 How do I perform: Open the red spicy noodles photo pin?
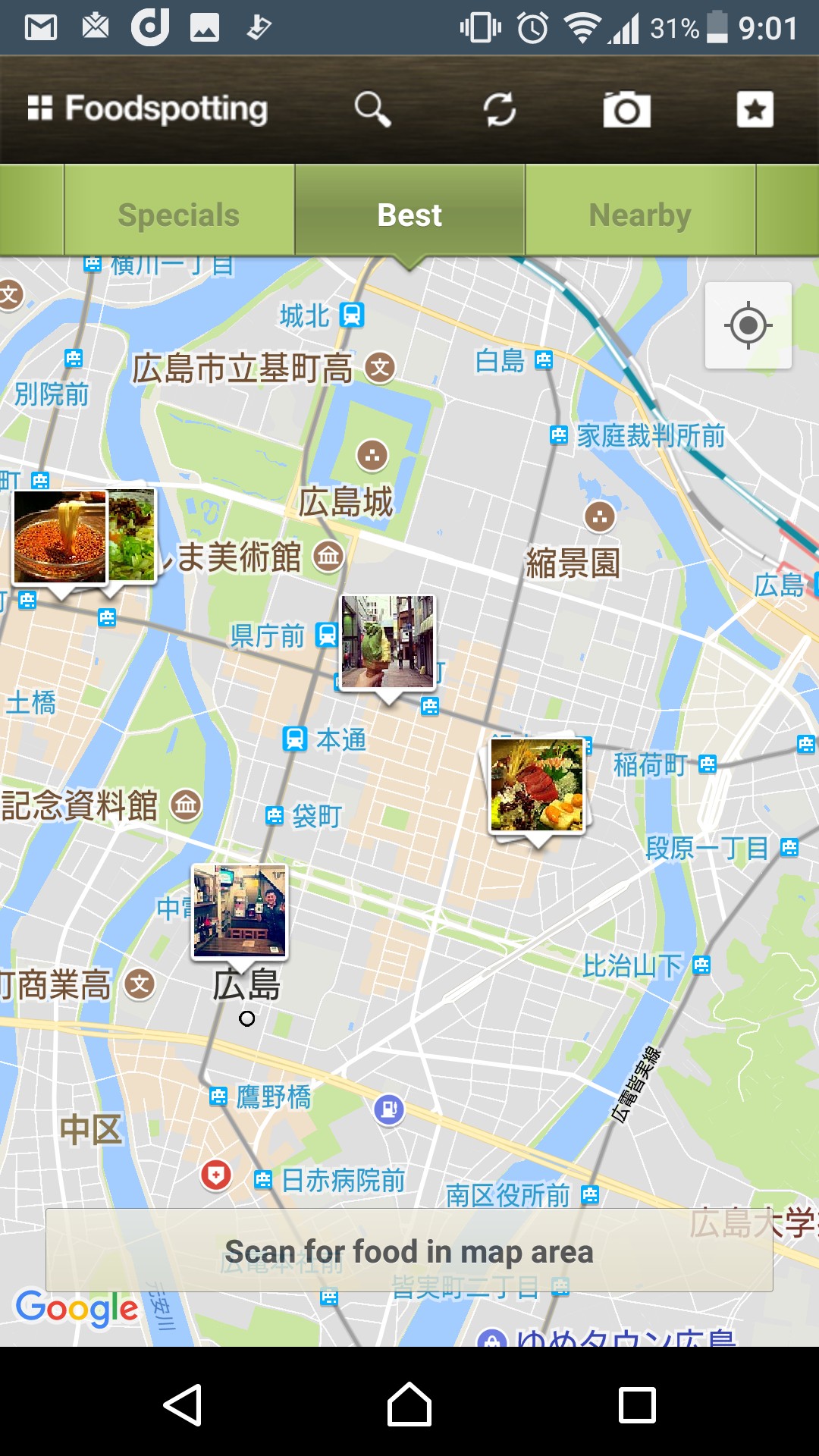point(60,537)
